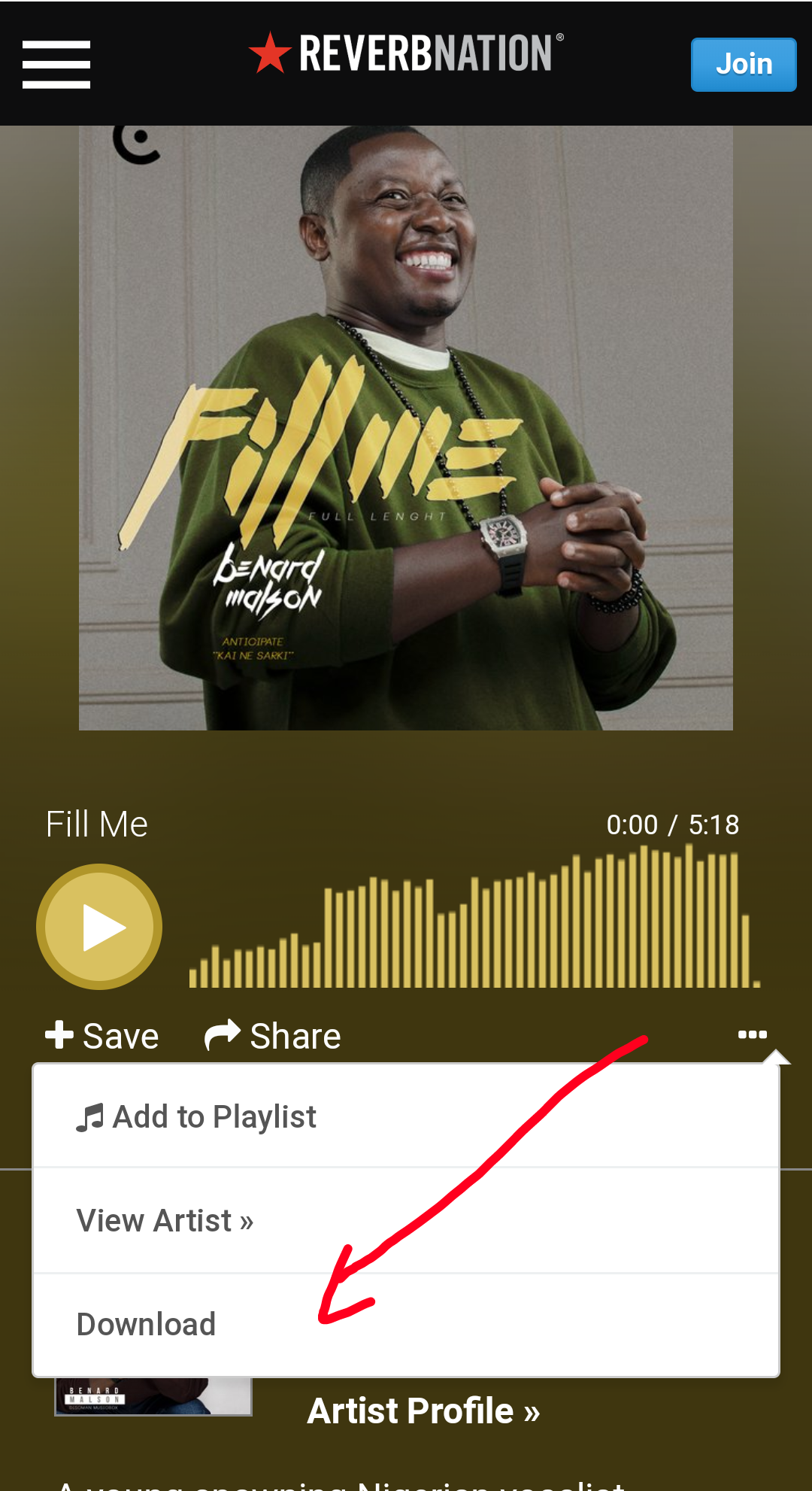The width and height of the screenshot is (812, 1491).
Task: Play the song Fill Me
Action: pos(99,927)
